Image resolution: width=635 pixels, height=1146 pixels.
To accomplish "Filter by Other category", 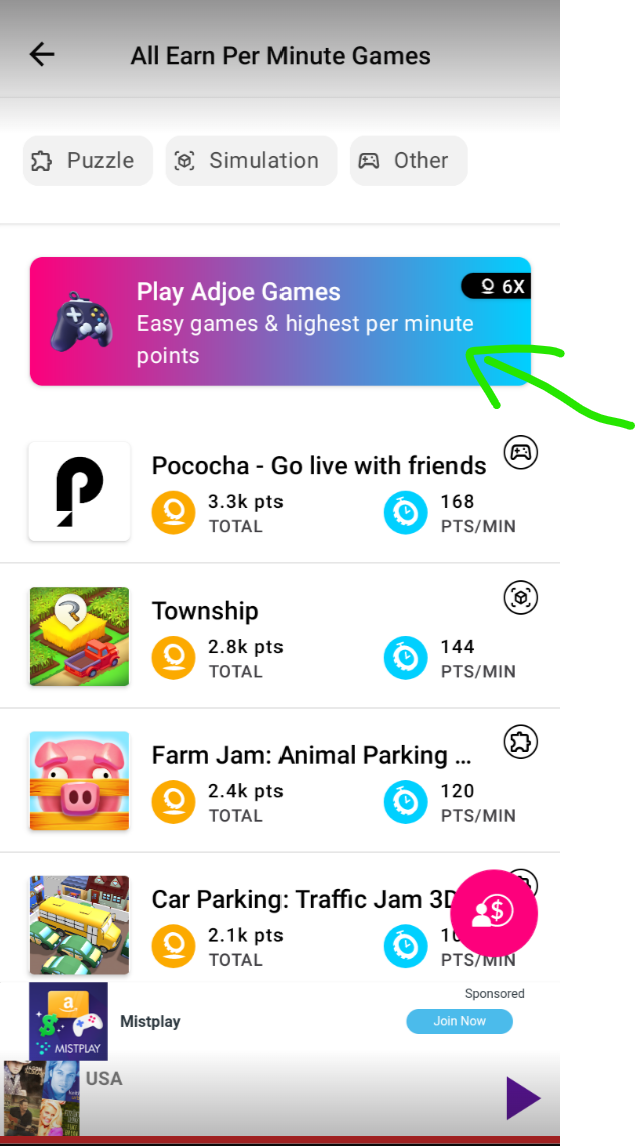I will pyautogui.click(x=408, y=161).
